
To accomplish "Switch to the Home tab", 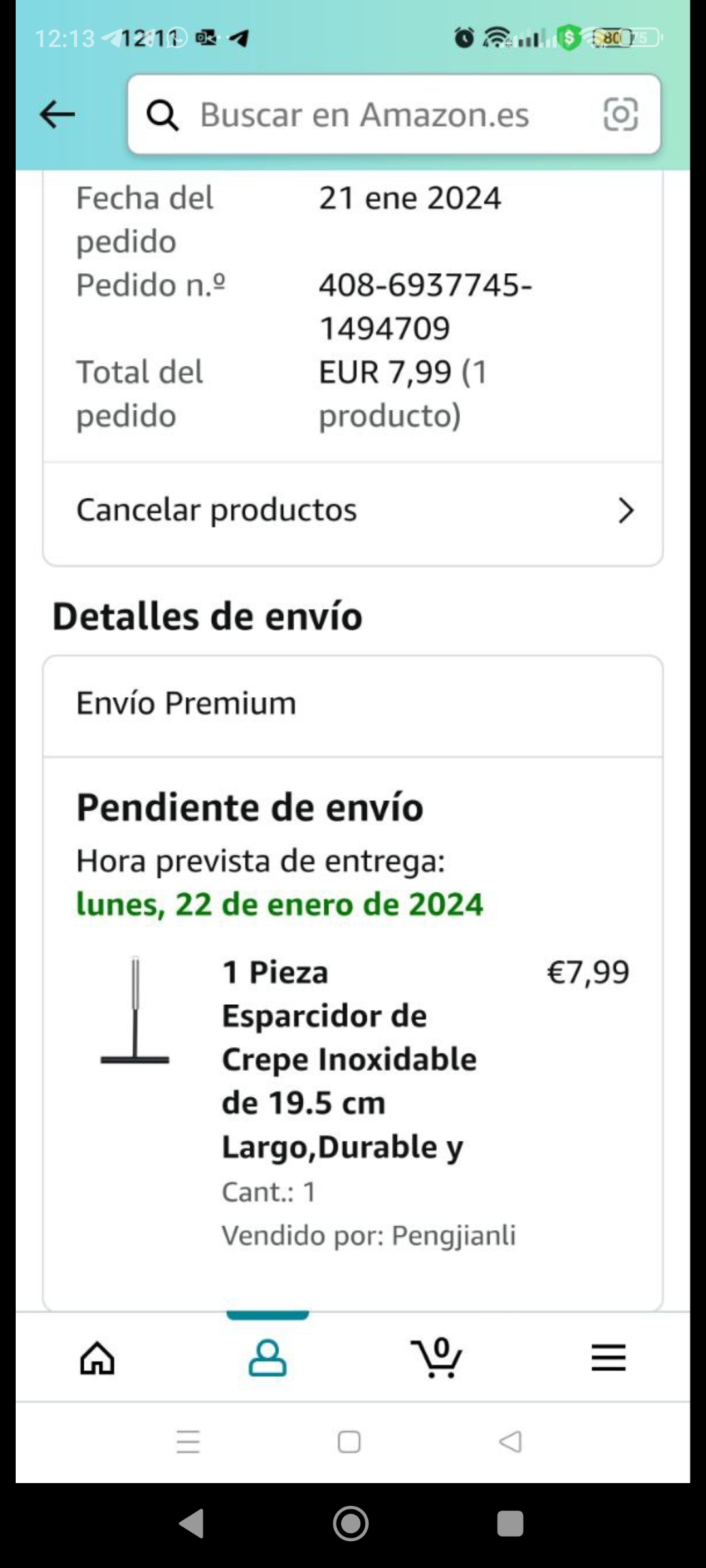I will [97, 1358].
